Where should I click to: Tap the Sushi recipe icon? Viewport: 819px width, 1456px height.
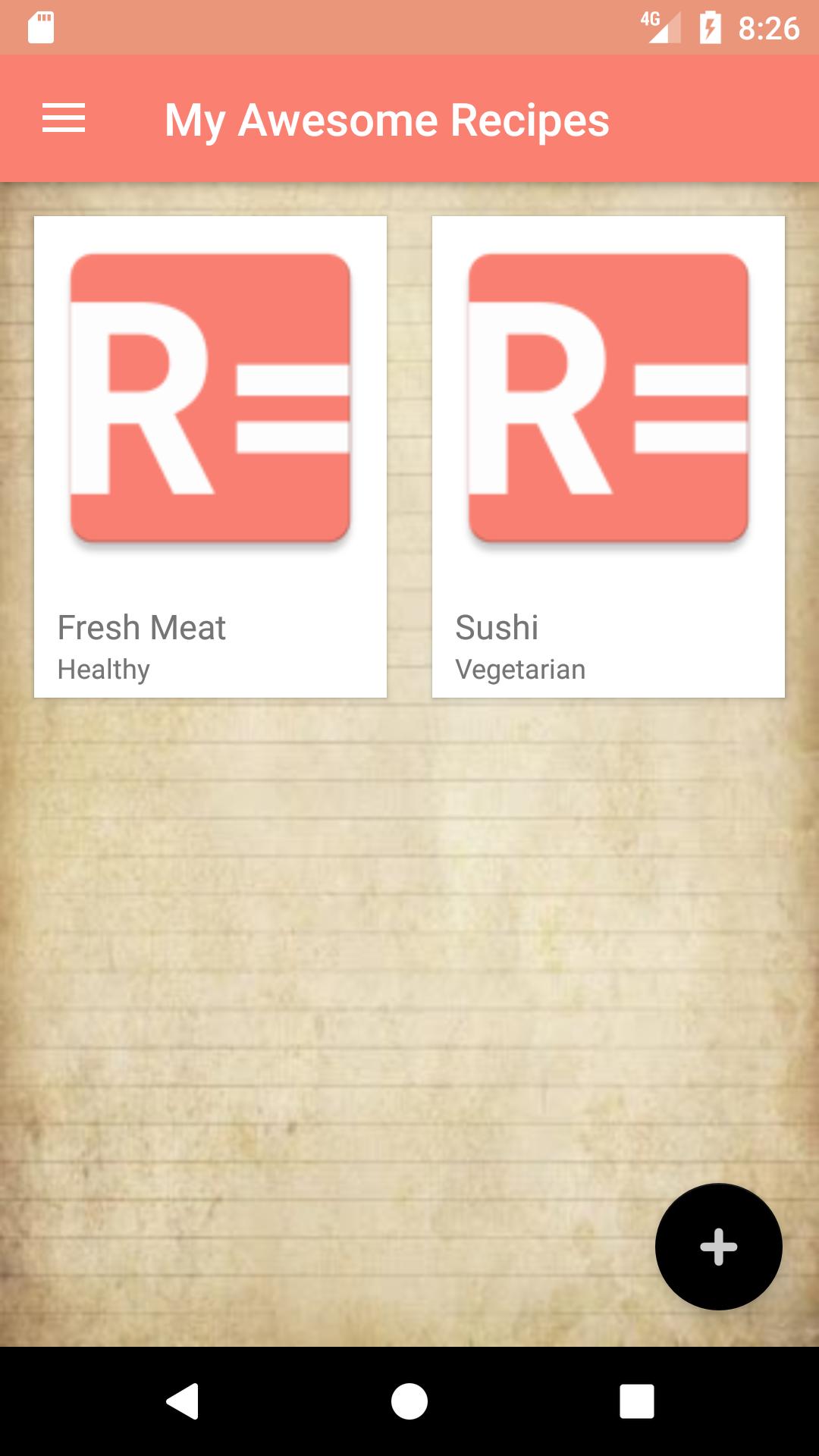pos(608,398)
